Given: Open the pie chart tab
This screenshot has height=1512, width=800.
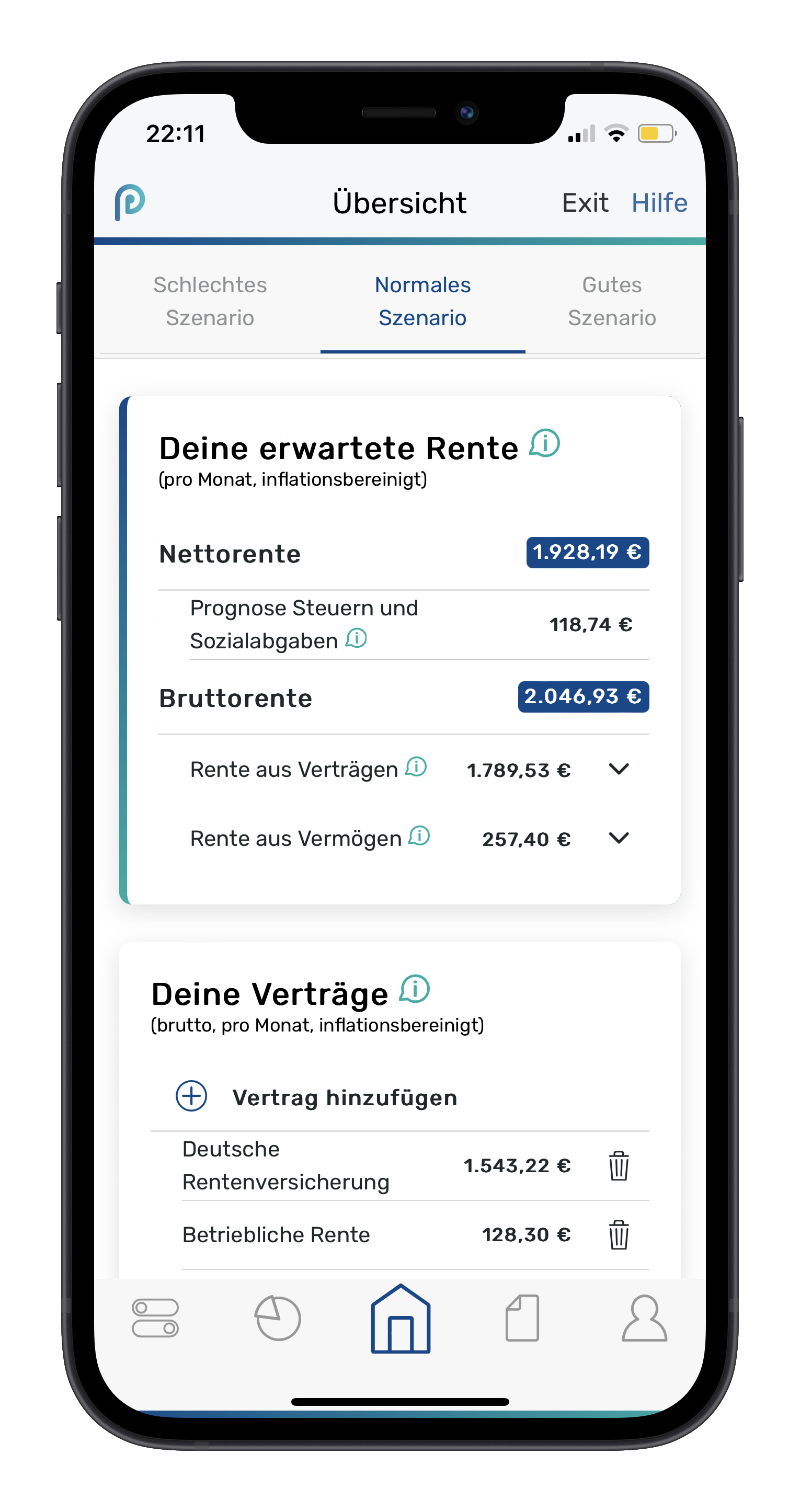Looking at the screenshot, I should click(x=278, y=1319).
